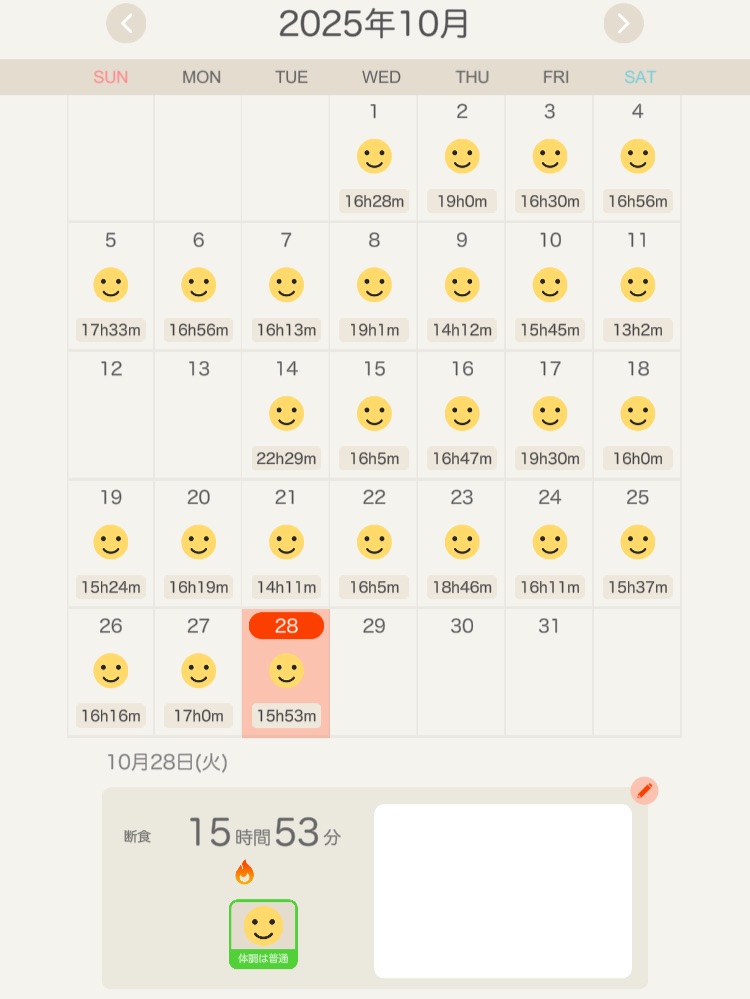The image size is (750, 999).
Task: Tap the memo text box
Action: 503,890
